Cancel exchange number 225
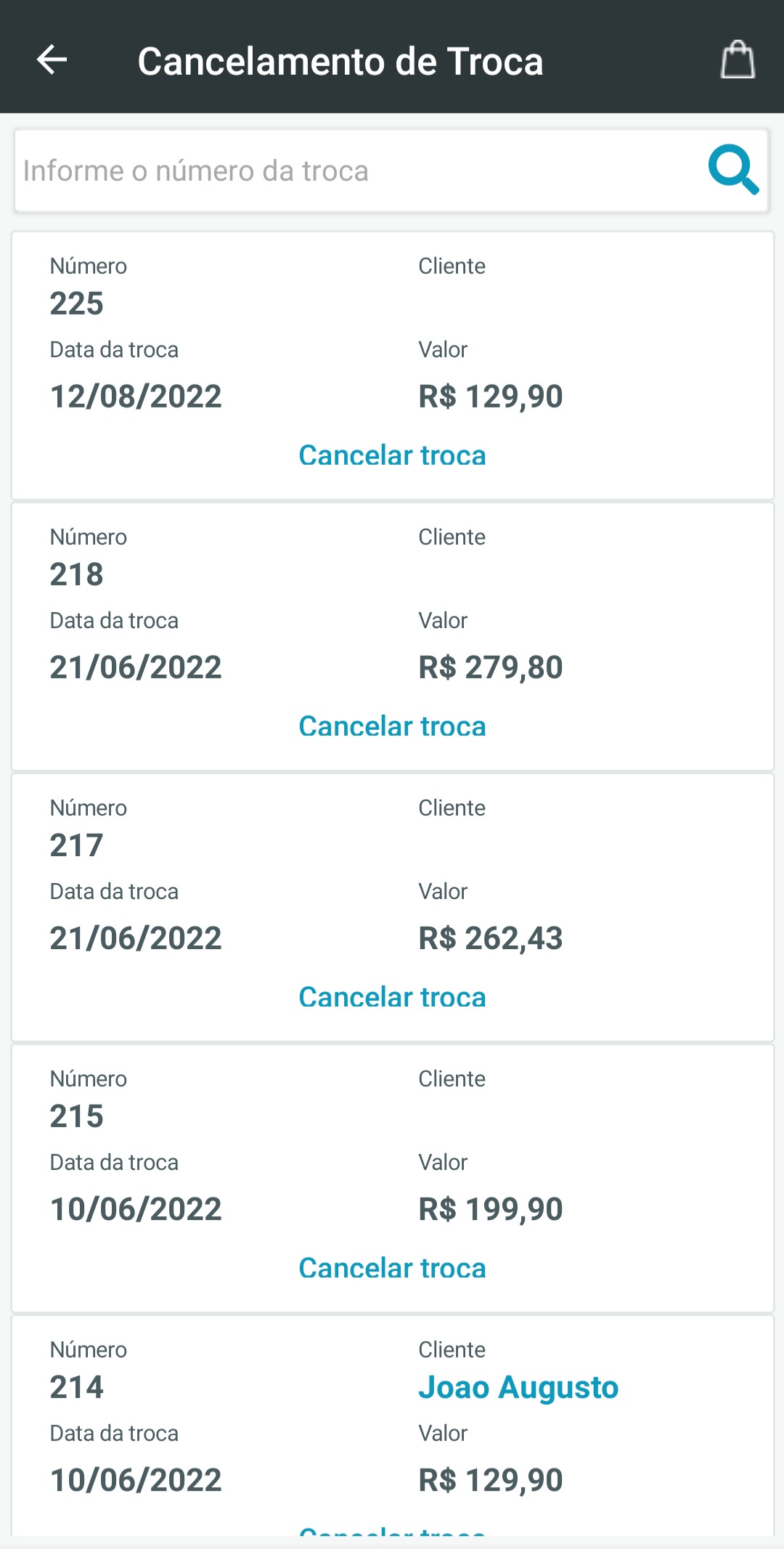784x1549 pixels. click(x=392, y=455)
